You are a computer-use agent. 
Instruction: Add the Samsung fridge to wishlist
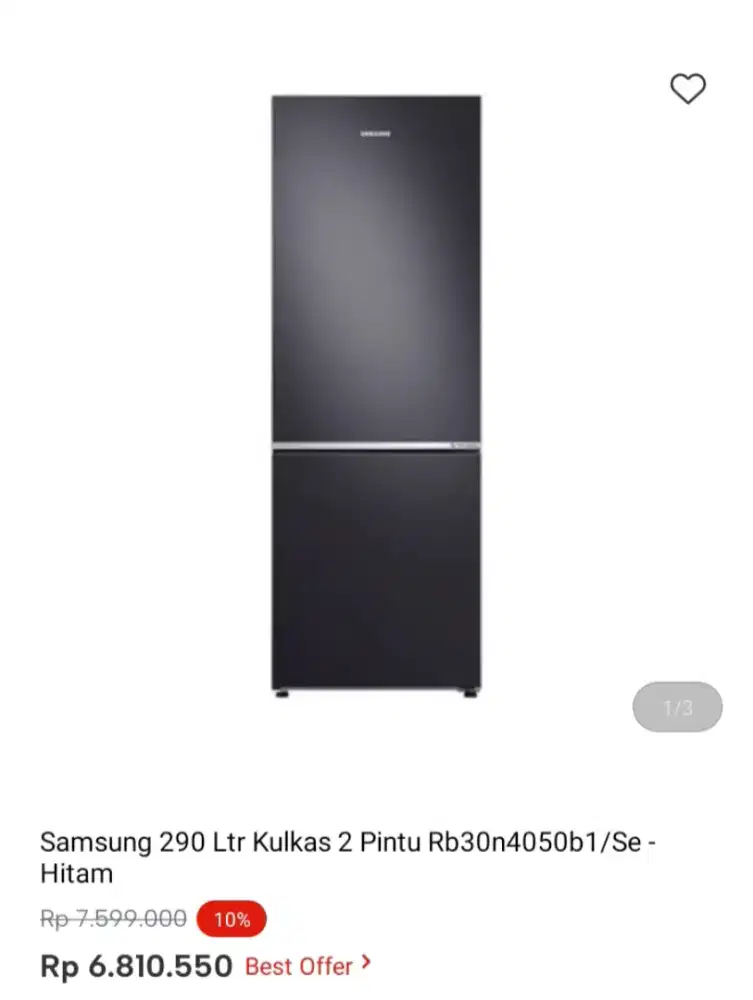tap(687, 89)
